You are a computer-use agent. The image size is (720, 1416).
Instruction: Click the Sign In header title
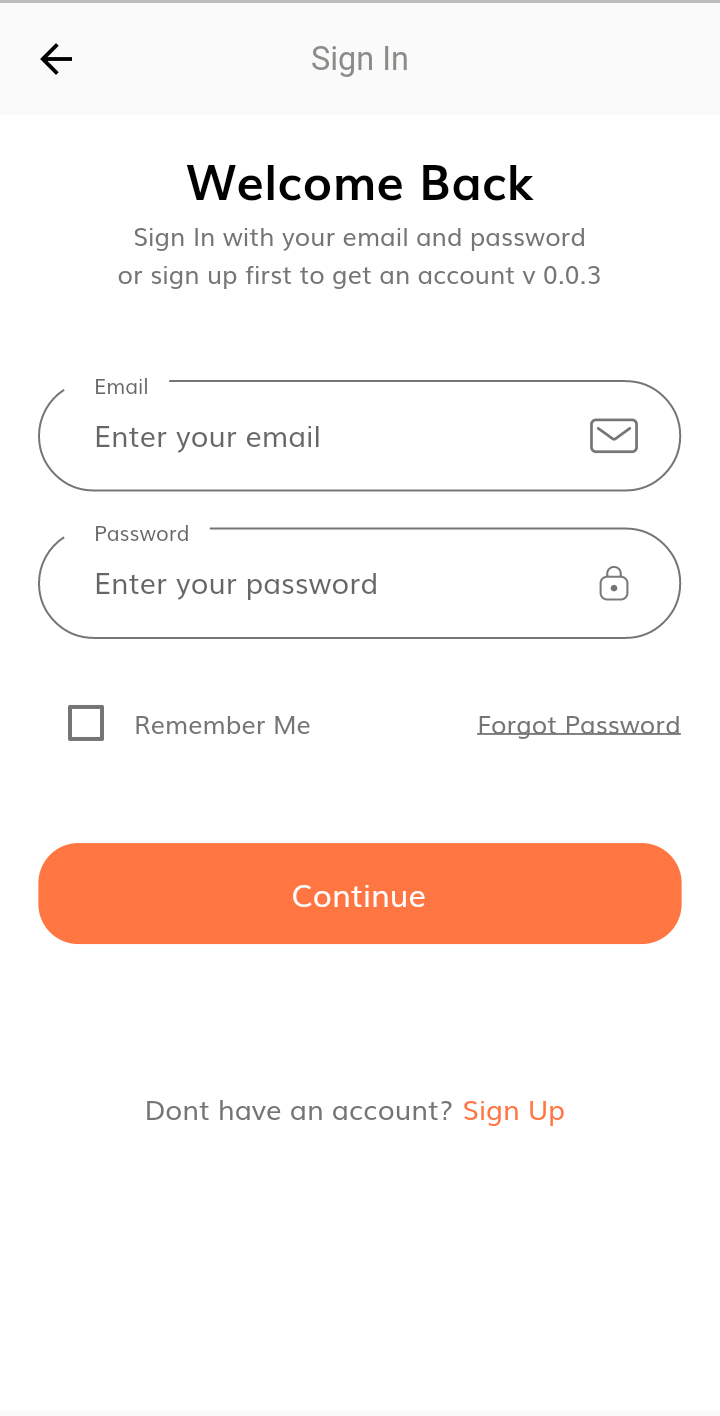(359, 58)
